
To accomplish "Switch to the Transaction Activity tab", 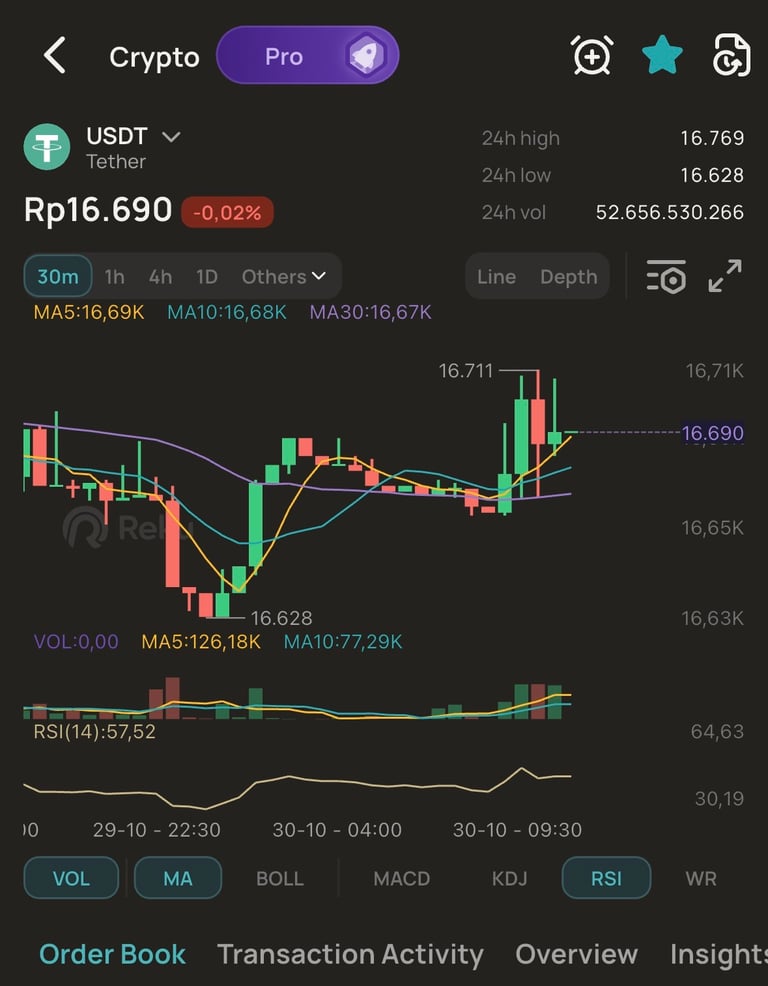I will 350,955.
